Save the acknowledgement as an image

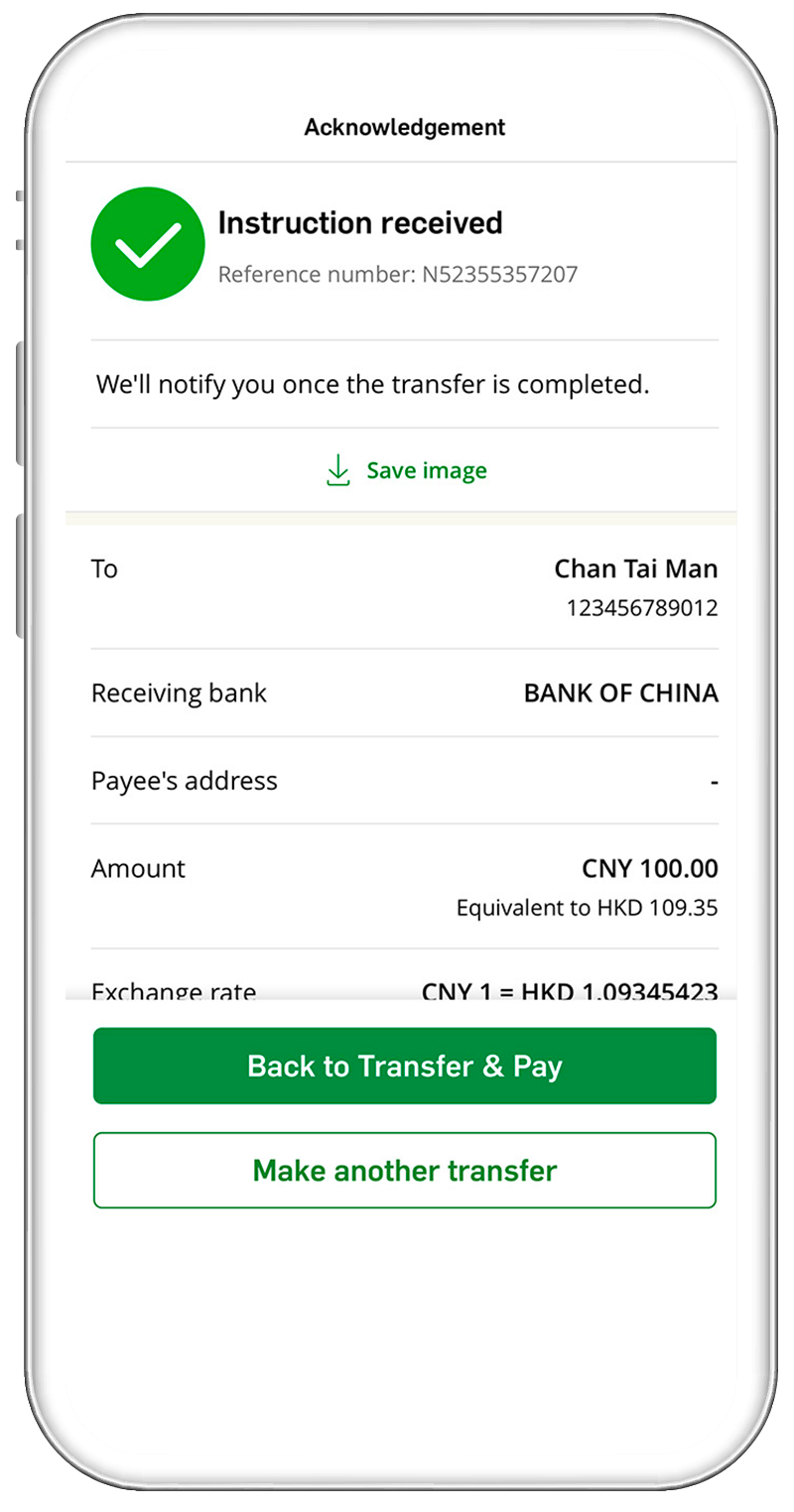(x=406, y=470)
